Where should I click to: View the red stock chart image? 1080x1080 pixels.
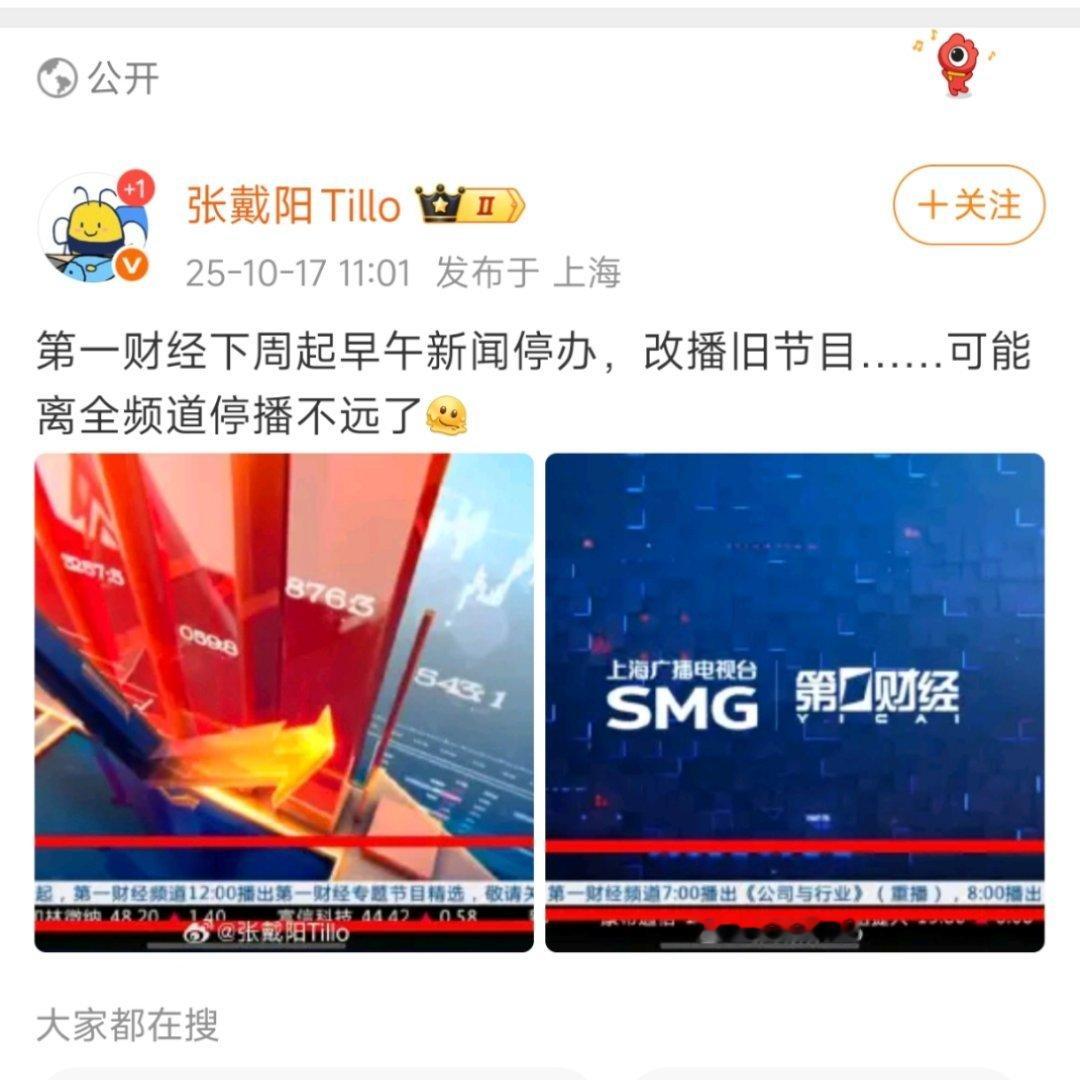point(284,701)
